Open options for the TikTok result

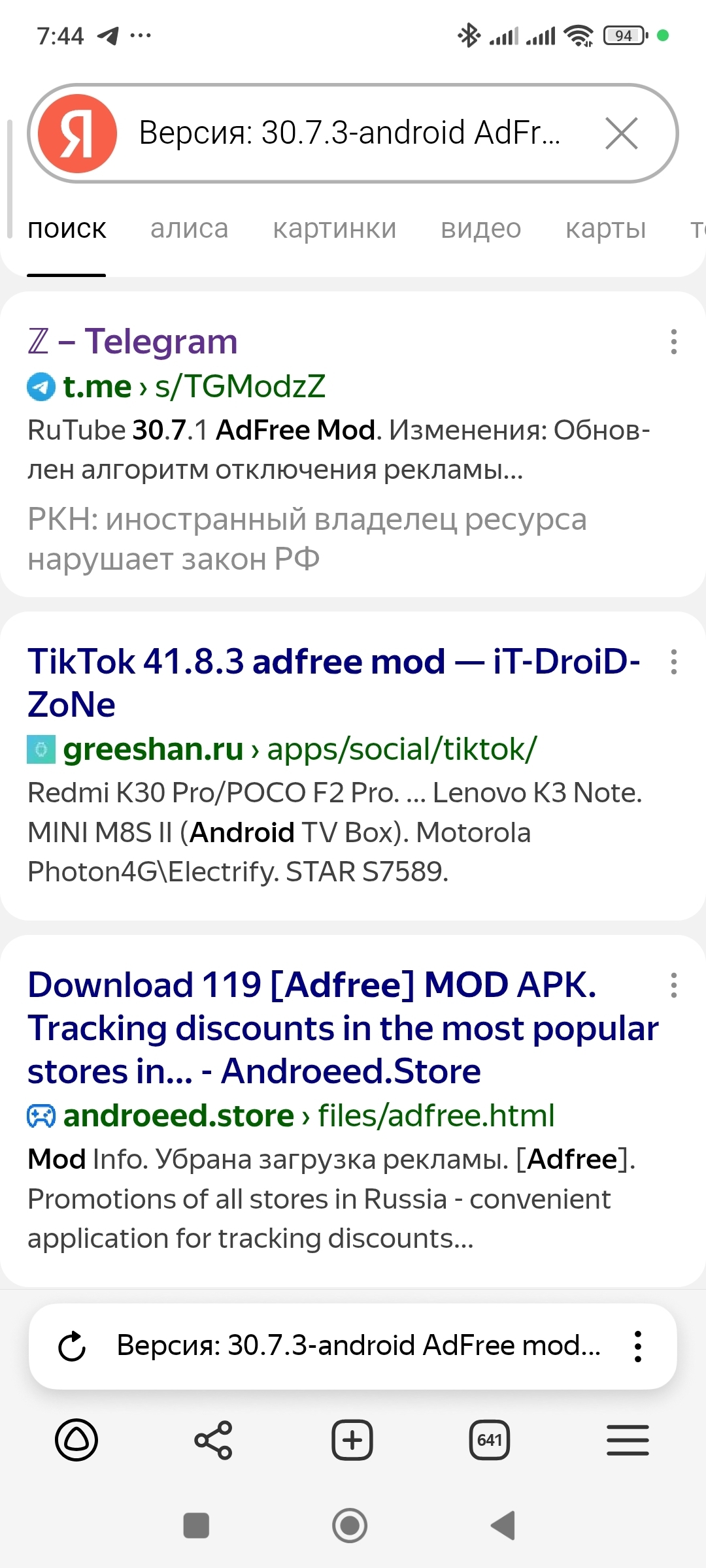pyautogui.click(x=673, y=662)
